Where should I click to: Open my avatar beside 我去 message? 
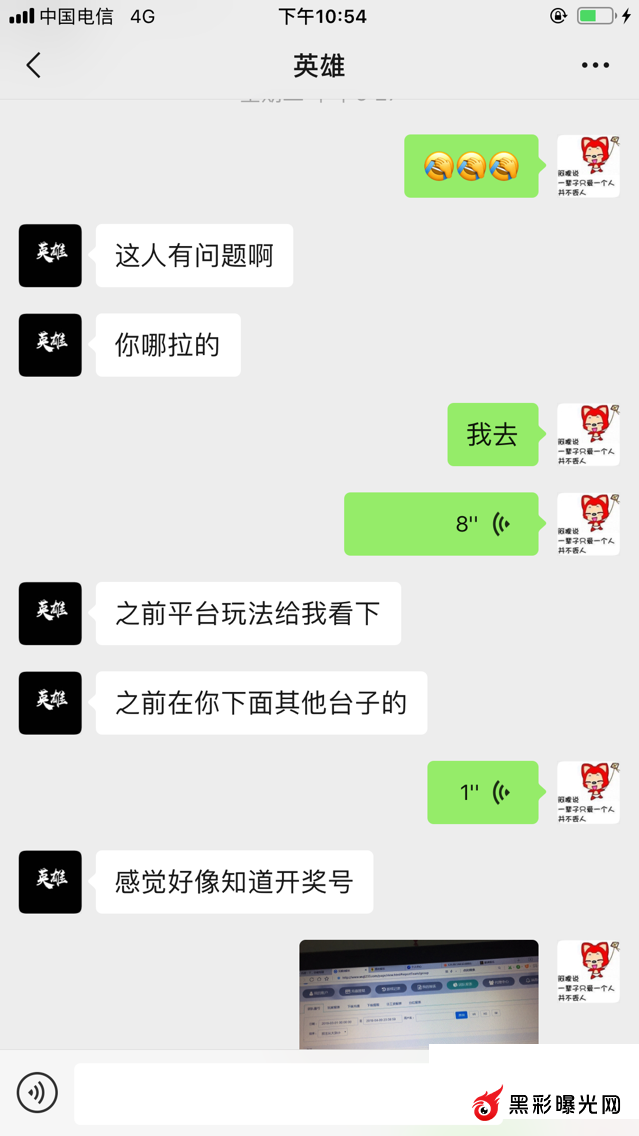tap(588, 435)
